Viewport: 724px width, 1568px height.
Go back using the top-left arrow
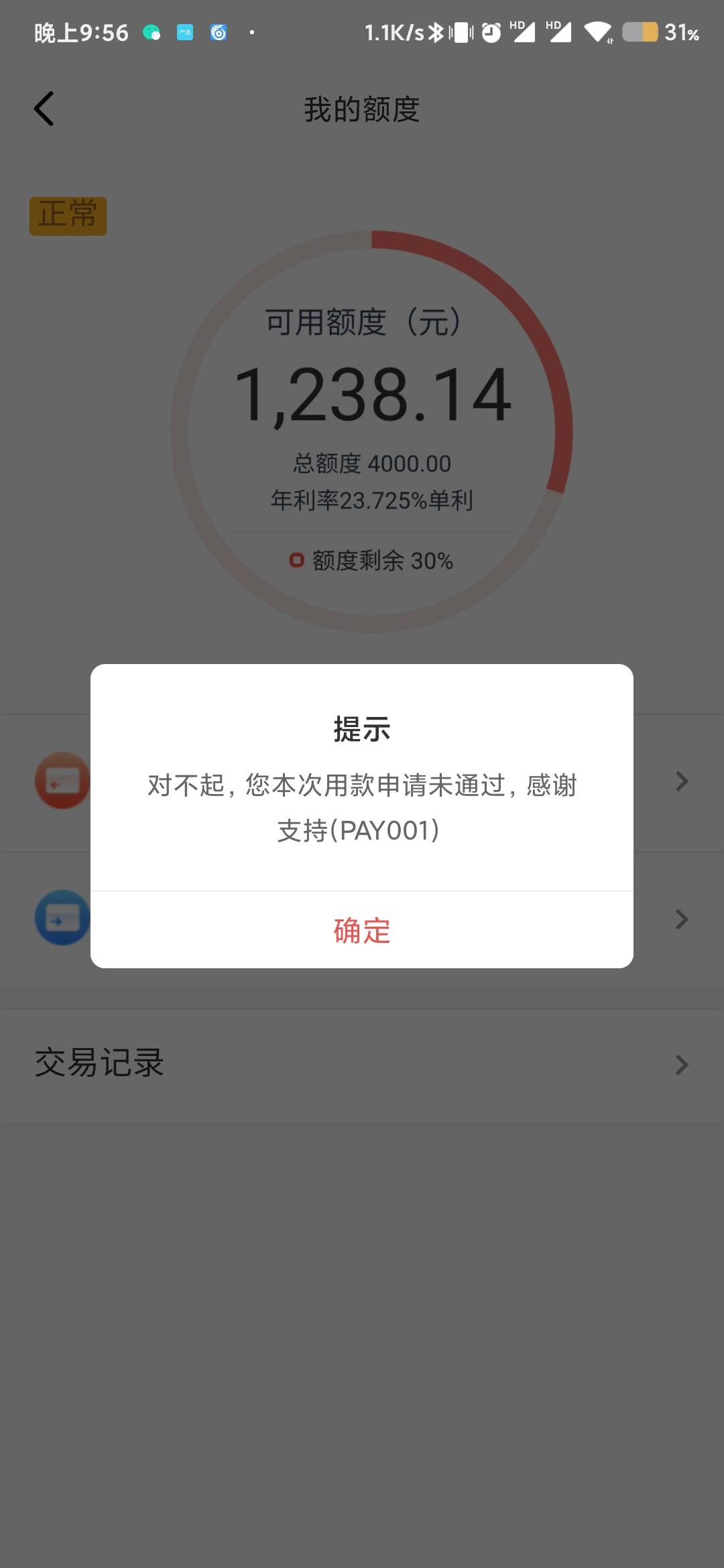click(44, 109)
